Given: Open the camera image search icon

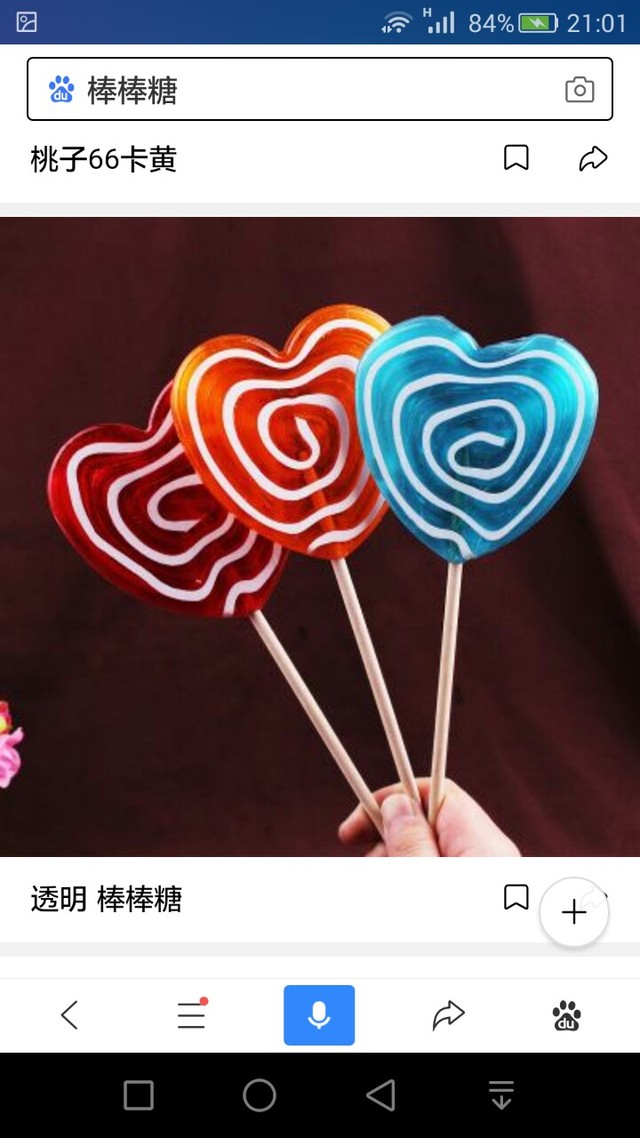Looking at the screenshot, I should click(x=579, y=90).
